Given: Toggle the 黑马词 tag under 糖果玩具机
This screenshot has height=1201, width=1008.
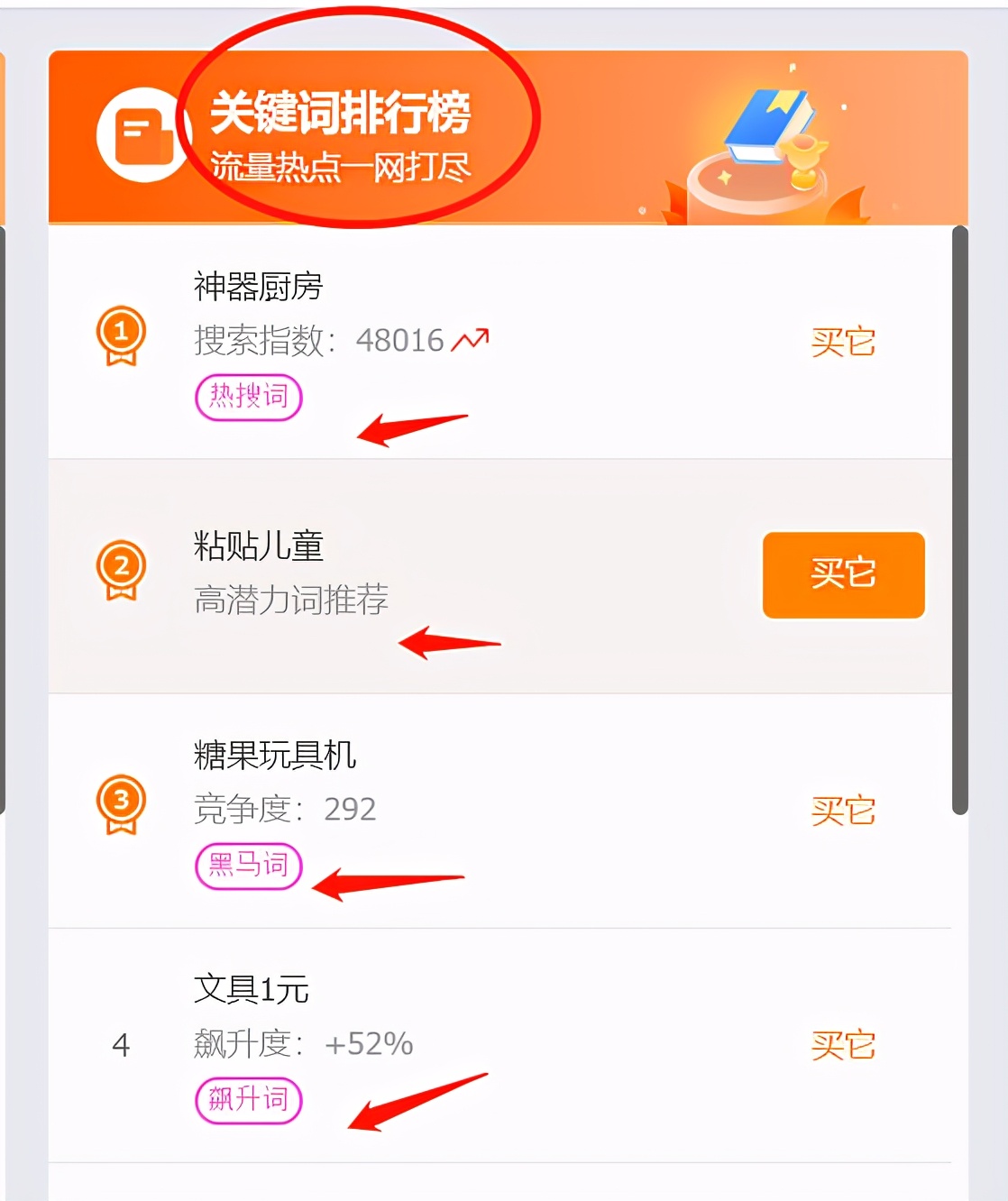Looking at the screenshot, I should click(x=246, y=866).
